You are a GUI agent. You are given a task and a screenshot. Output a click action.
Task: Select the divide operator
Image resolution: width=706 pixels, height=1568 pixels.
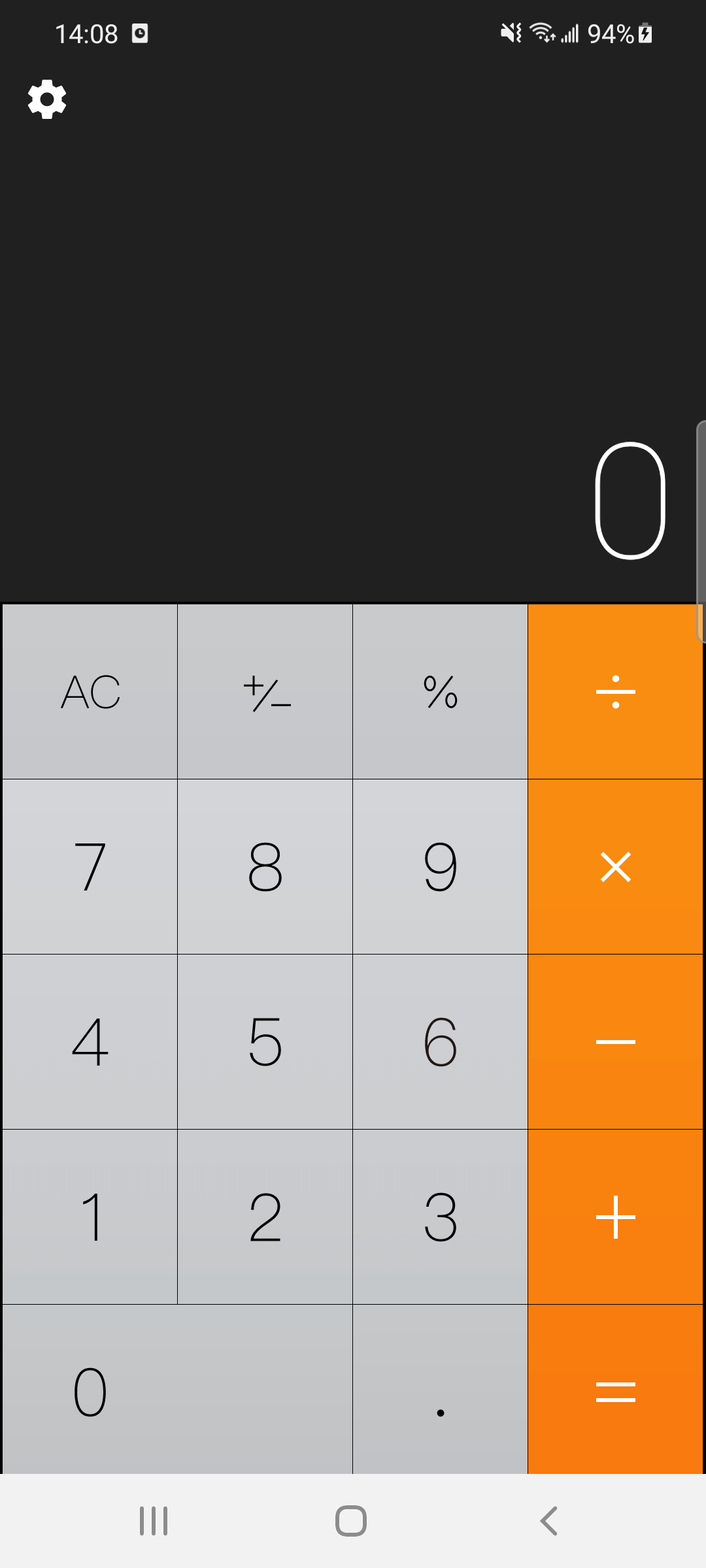pyautogui.click(x=616, y=692)
